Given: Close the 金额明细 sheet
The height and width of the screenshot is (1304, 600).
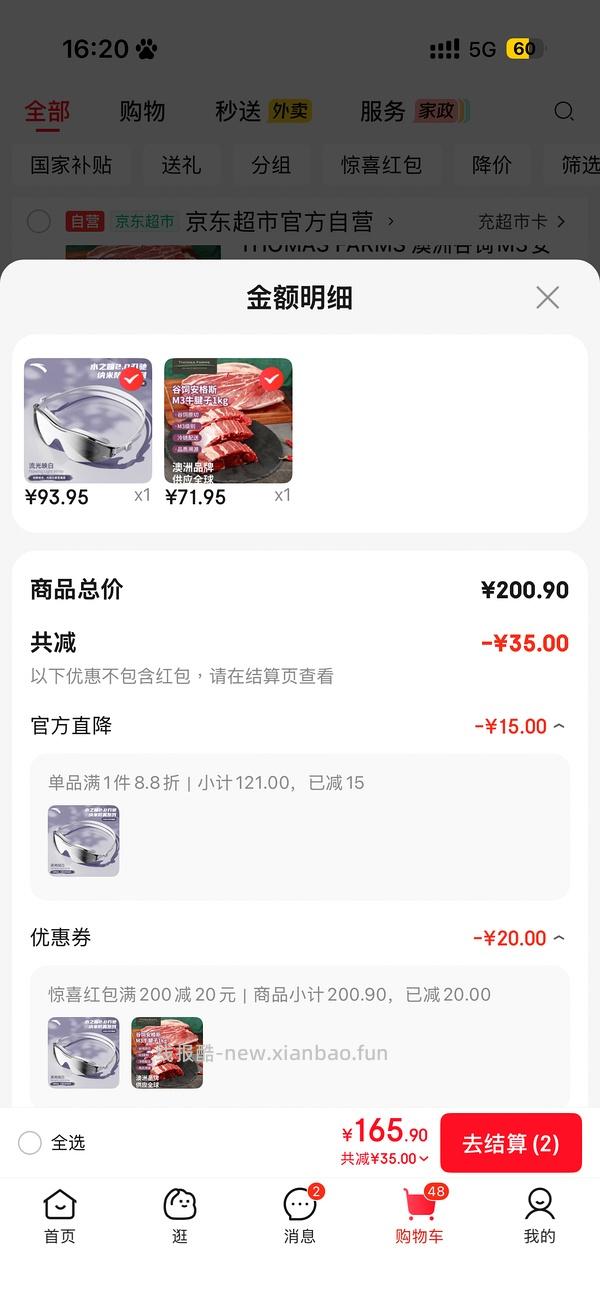Looking at the screenshot, I should [547, 297].
